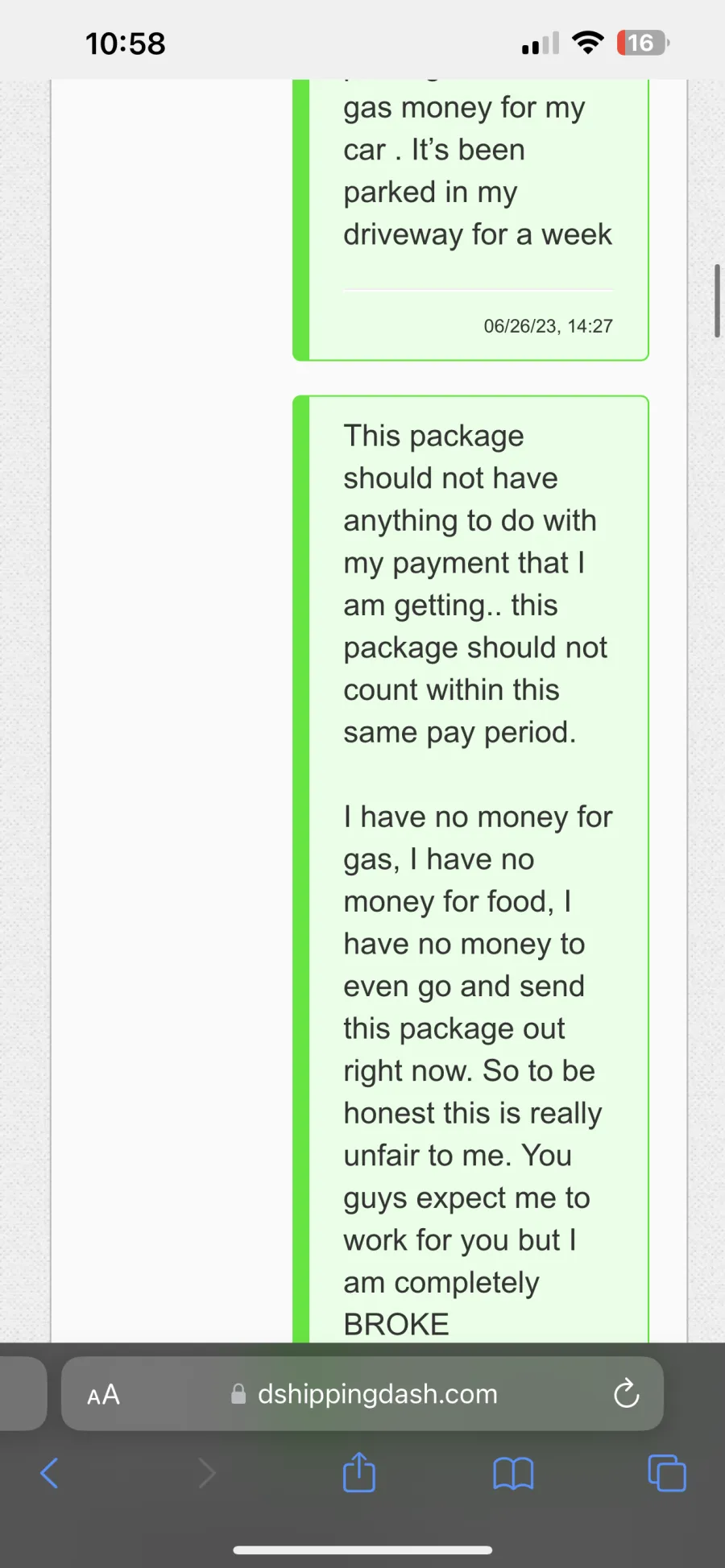The width and height of the screenshot is (725, 1568).
Task: Tap the dshippingdash.com address bar
Action: point(362,1393)
